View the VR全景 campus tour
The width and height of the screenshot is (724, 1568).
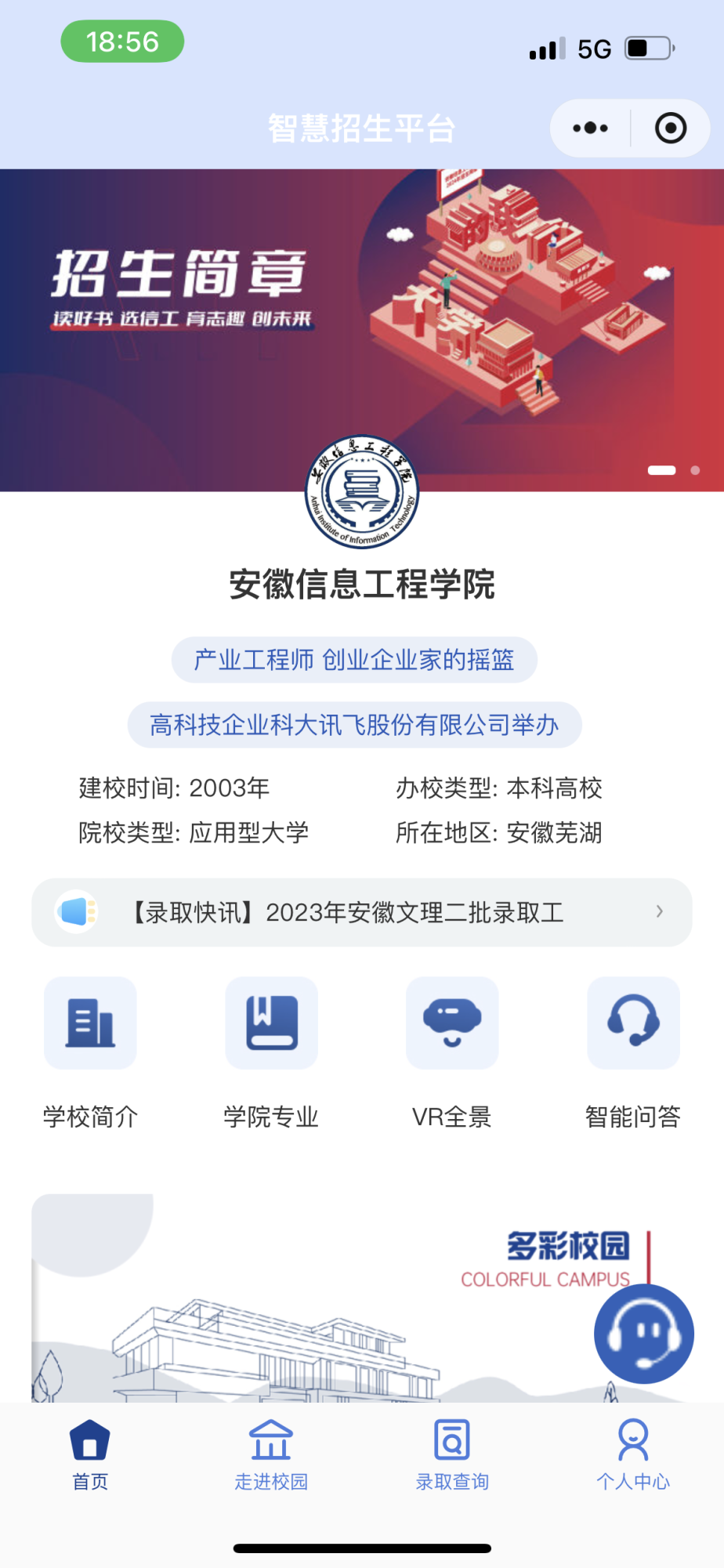[x=452, y=1051]
